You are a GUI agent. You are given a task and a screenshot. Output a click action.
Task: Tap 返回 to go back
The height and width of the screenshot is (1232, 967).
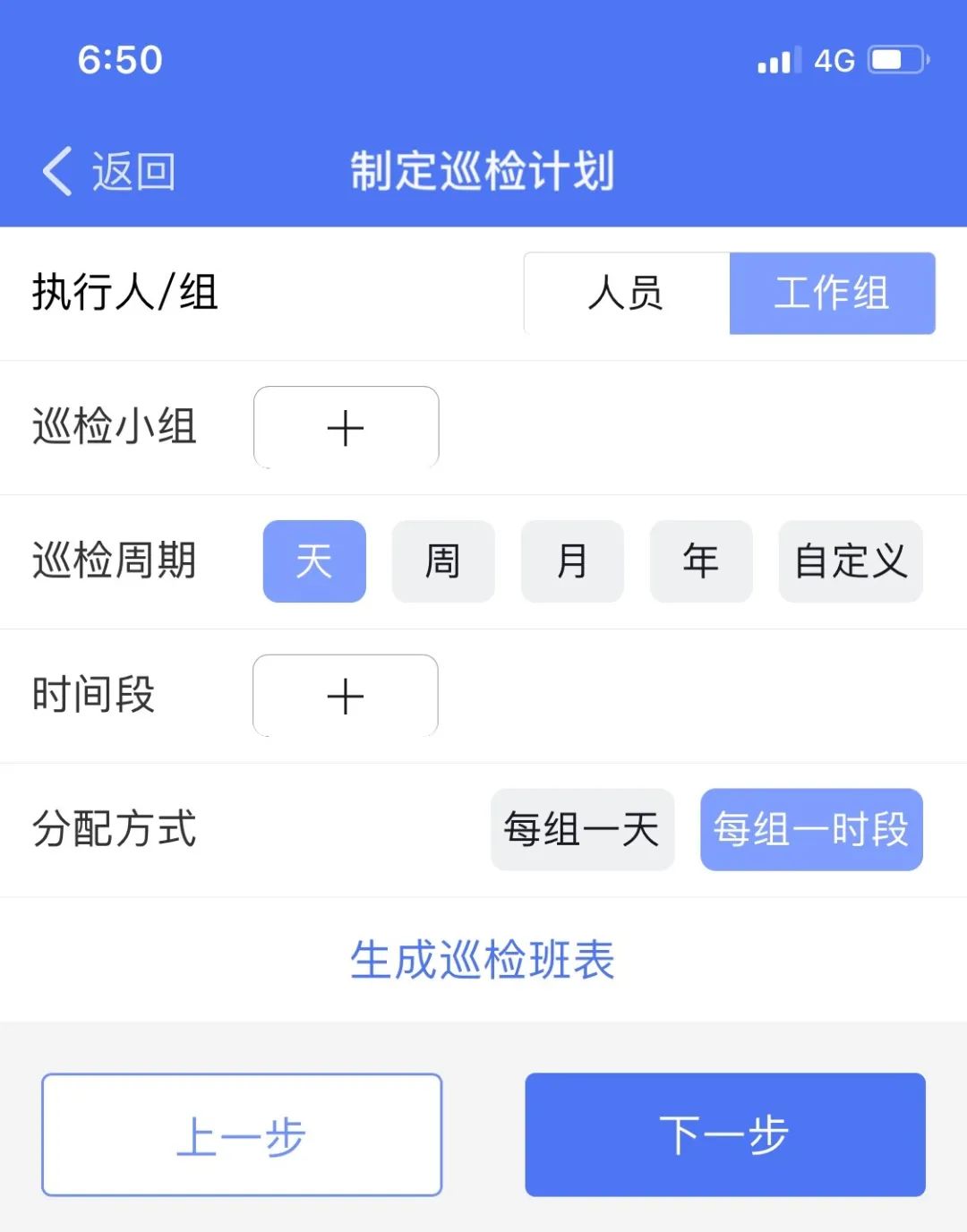131,172
